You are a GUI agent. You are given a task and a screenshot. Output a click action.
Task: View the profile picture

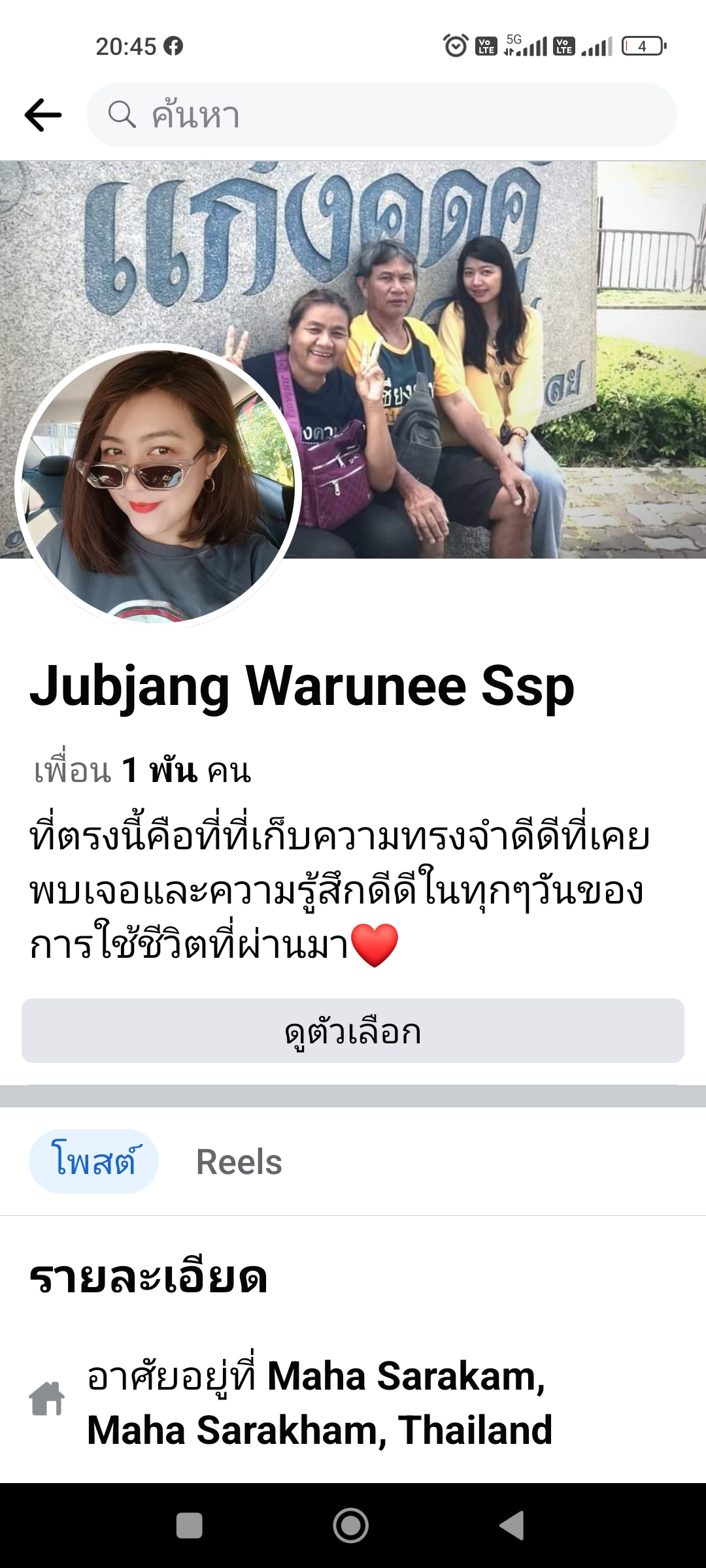[158, 486]
